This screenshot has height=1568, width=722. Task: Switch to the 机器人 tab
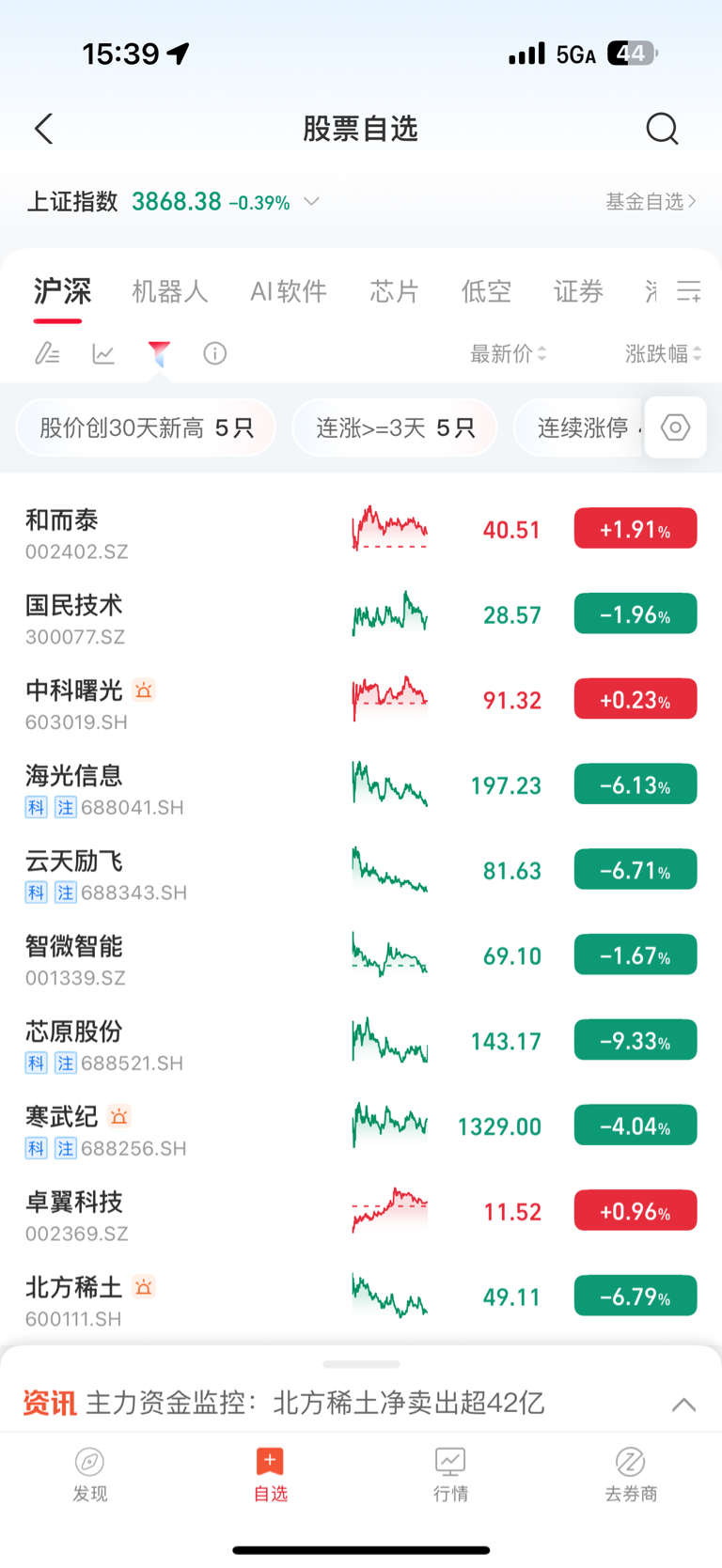click(x=170, y=291)
